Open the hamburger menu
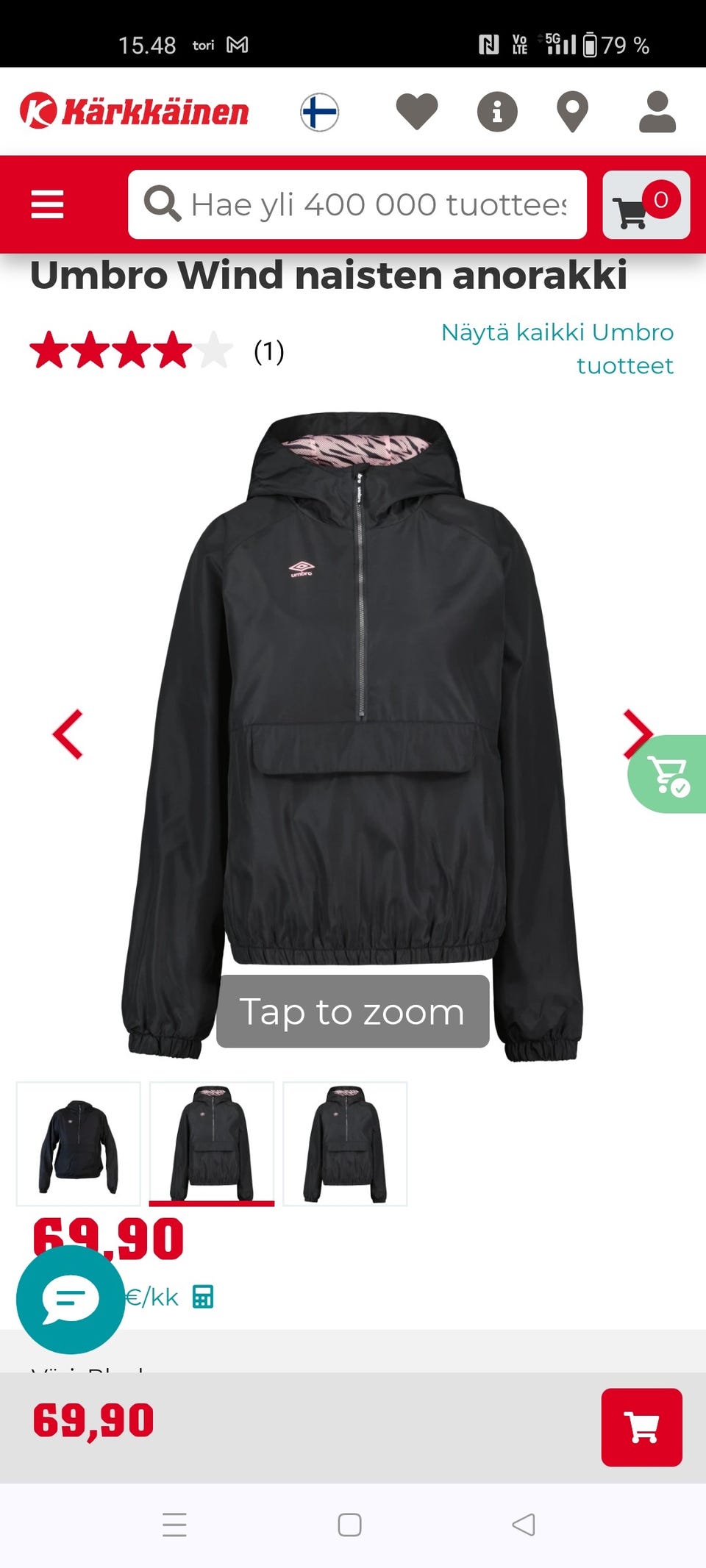The height and width of the screenshot is (1568, 706). [47, 204]
